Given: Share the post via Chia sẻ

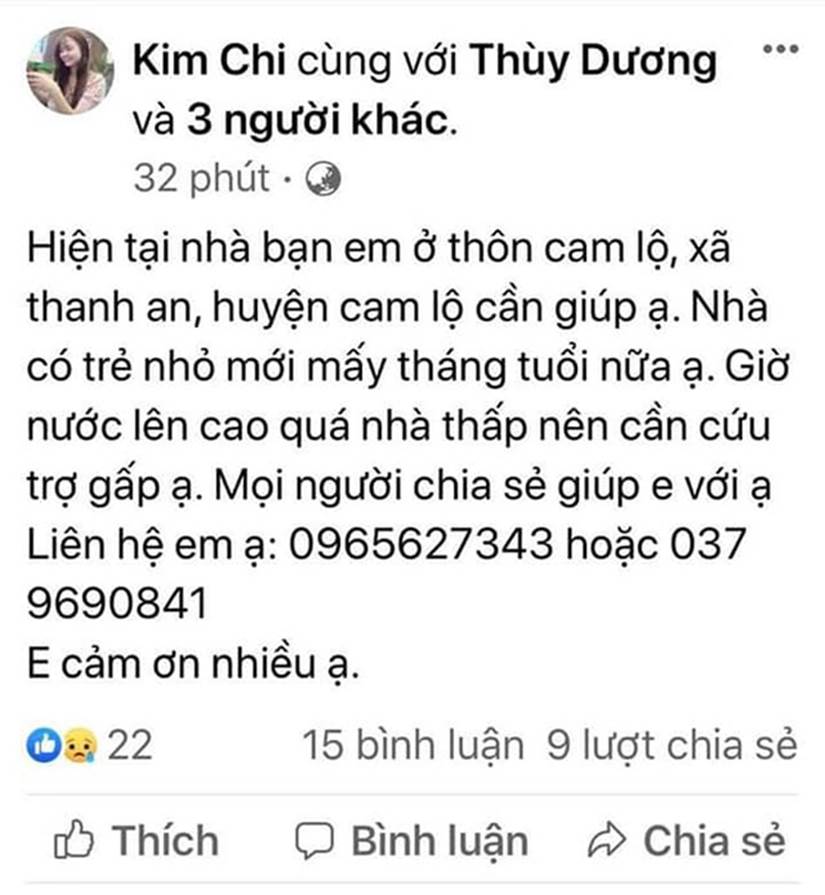Looking at the screenshot, I should pos(687,841).
